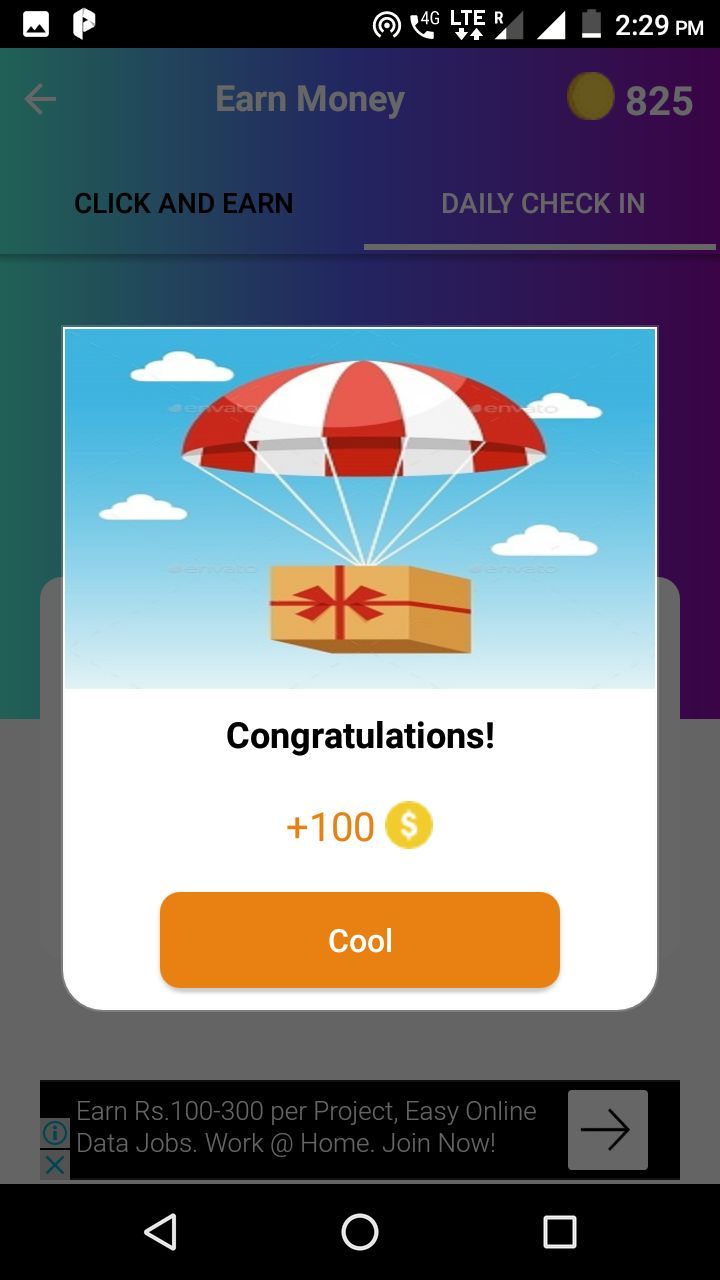Tap the Cool button to claim reward
The width and height of the screenshot is (720, 1280).
tap(359, 939)
